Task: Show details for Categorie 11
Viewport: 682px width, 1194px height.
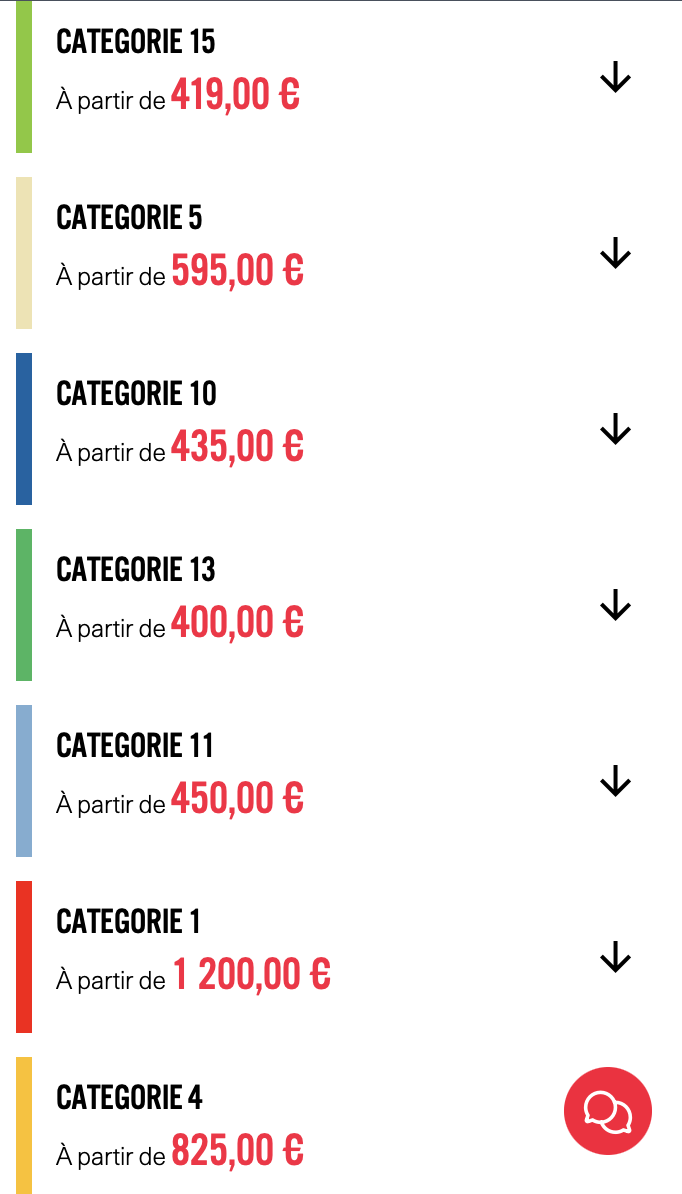Action: (x=615, y=782)
